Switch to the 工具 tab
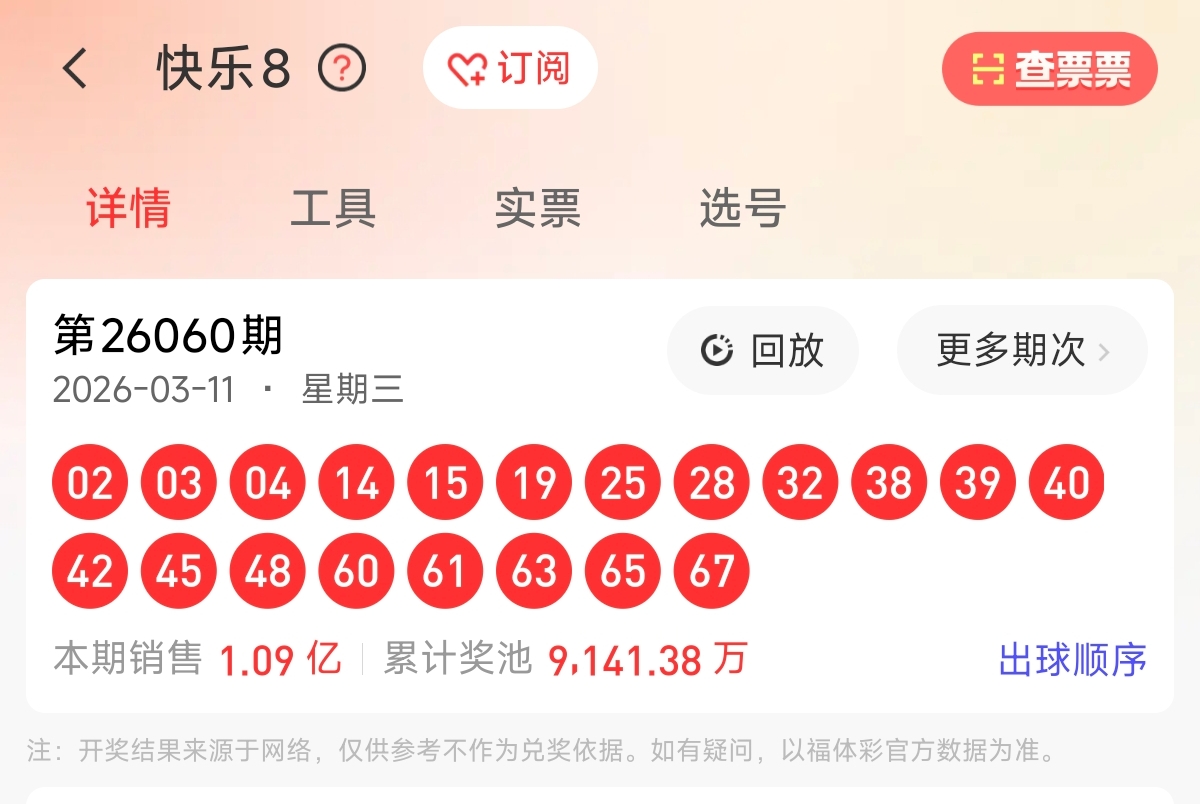Screen dimensions: 1200x804 pyautogui.click(x=333, y=208)
